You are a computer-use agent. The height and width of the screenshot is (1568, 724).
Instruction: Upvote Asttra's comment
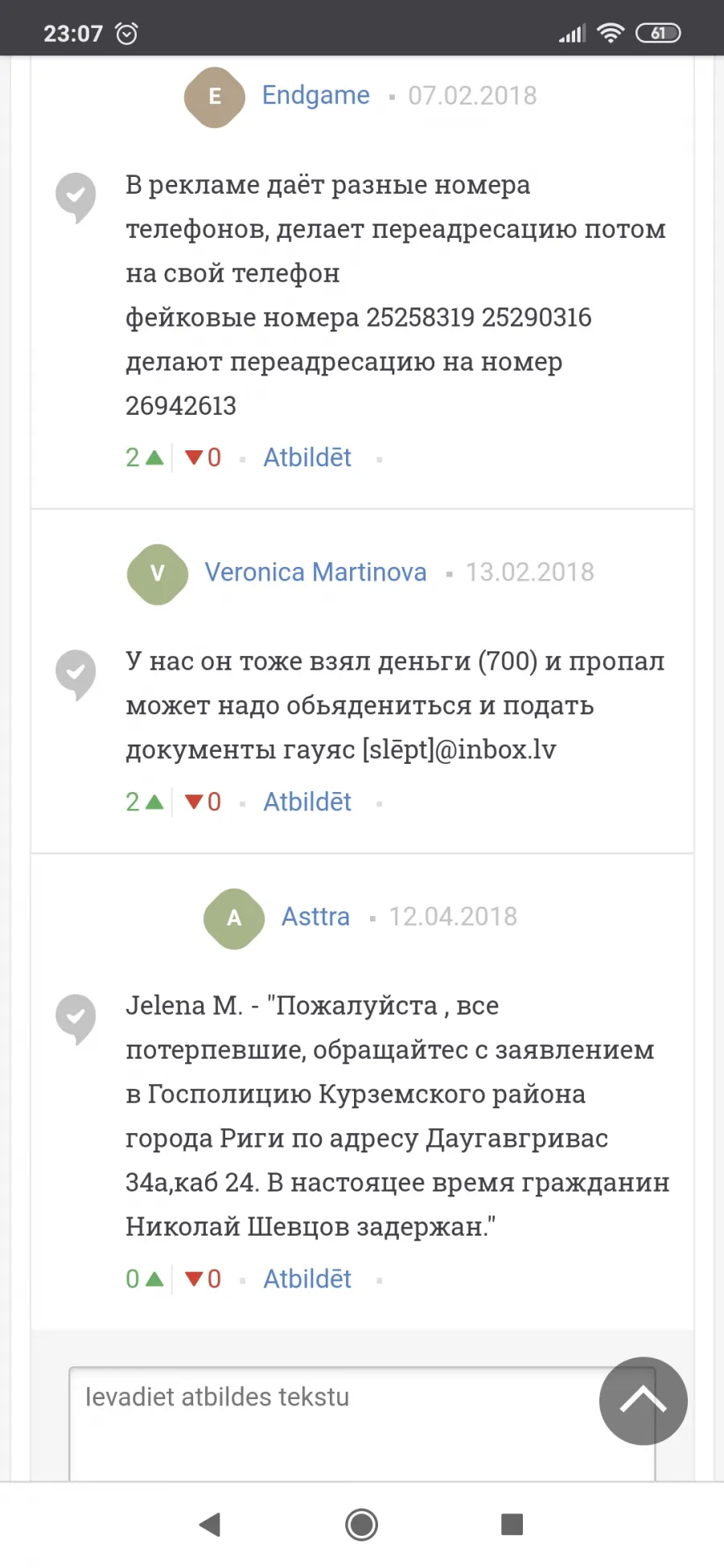click(146, 1279)
